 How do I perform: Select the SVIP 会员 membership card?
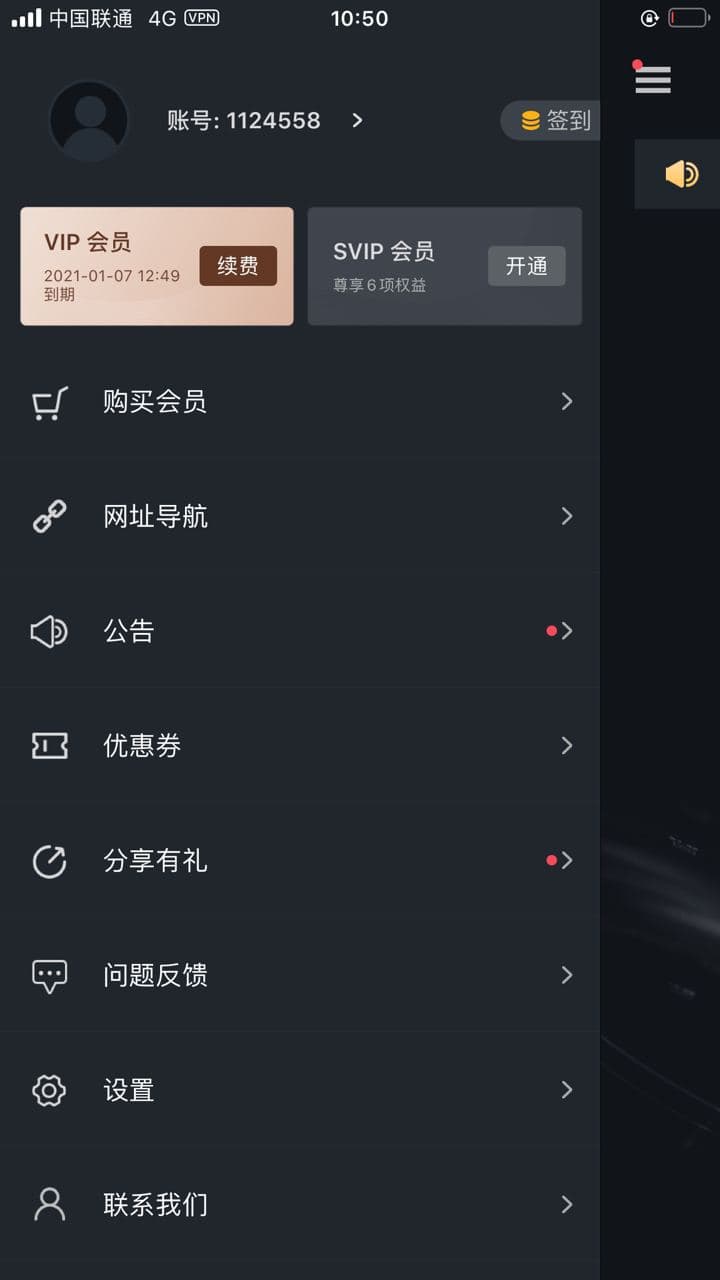point(445,266)
